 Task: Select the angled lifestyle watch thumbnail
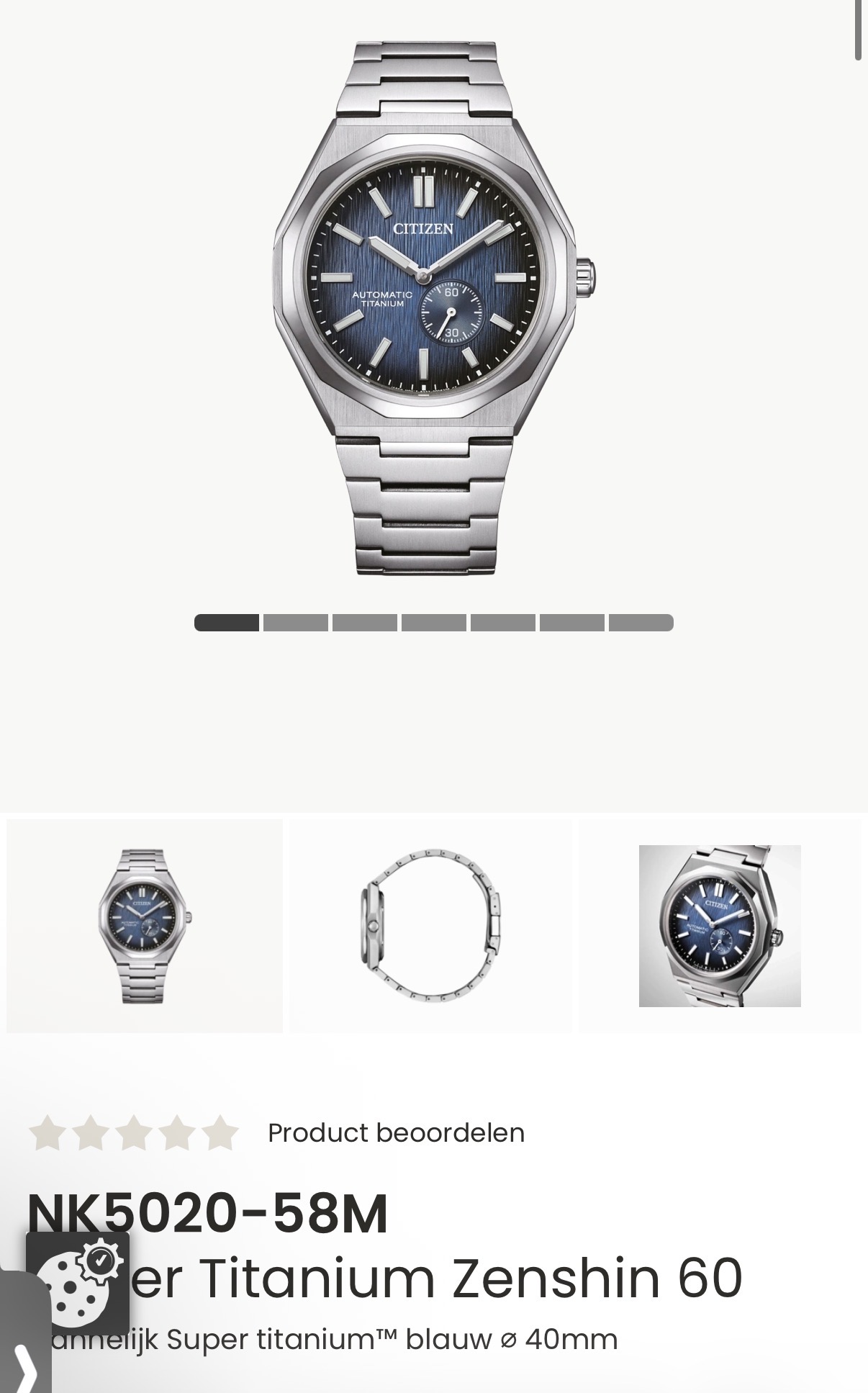pyautogui.click(x=720, y=926)
